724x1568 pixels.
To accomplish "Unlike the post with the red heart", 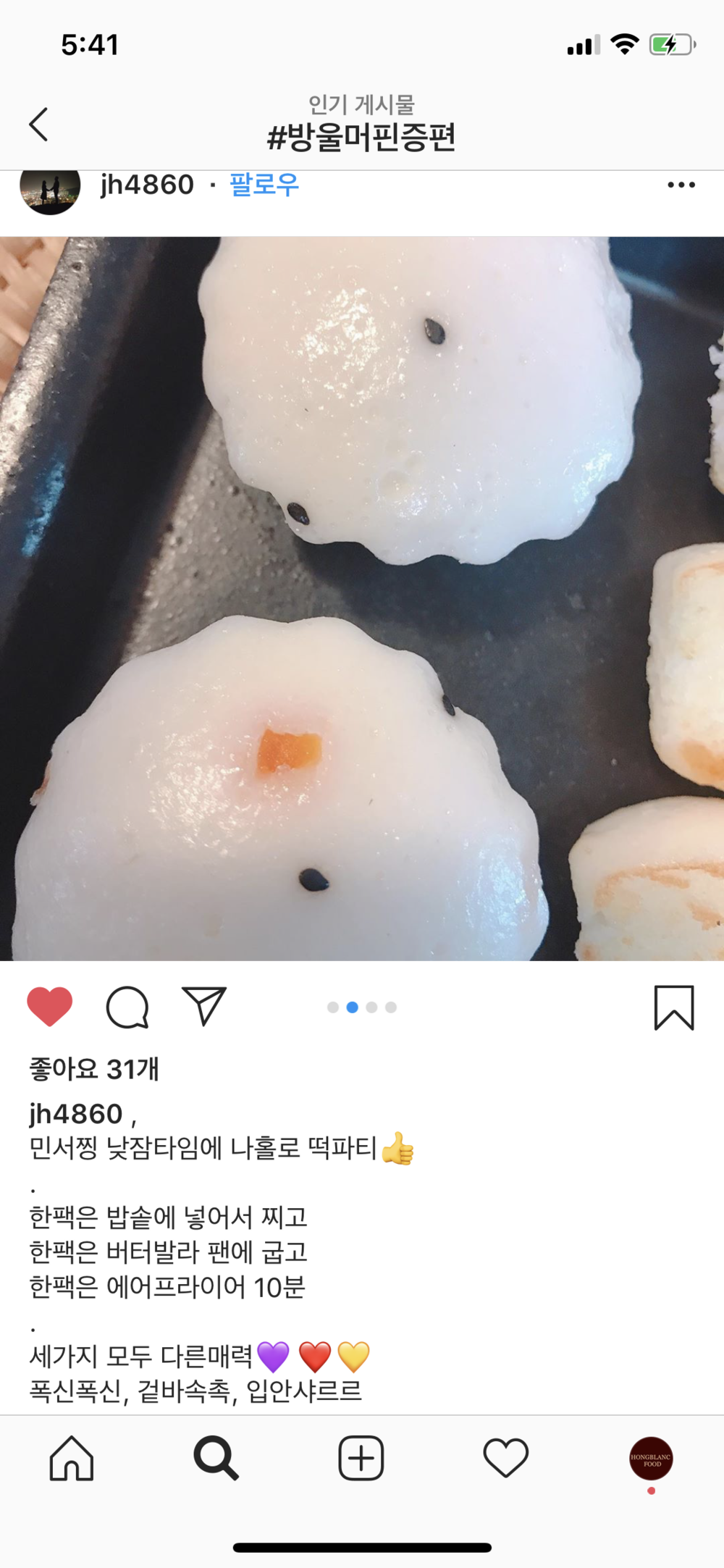I will pos(50,1006).
